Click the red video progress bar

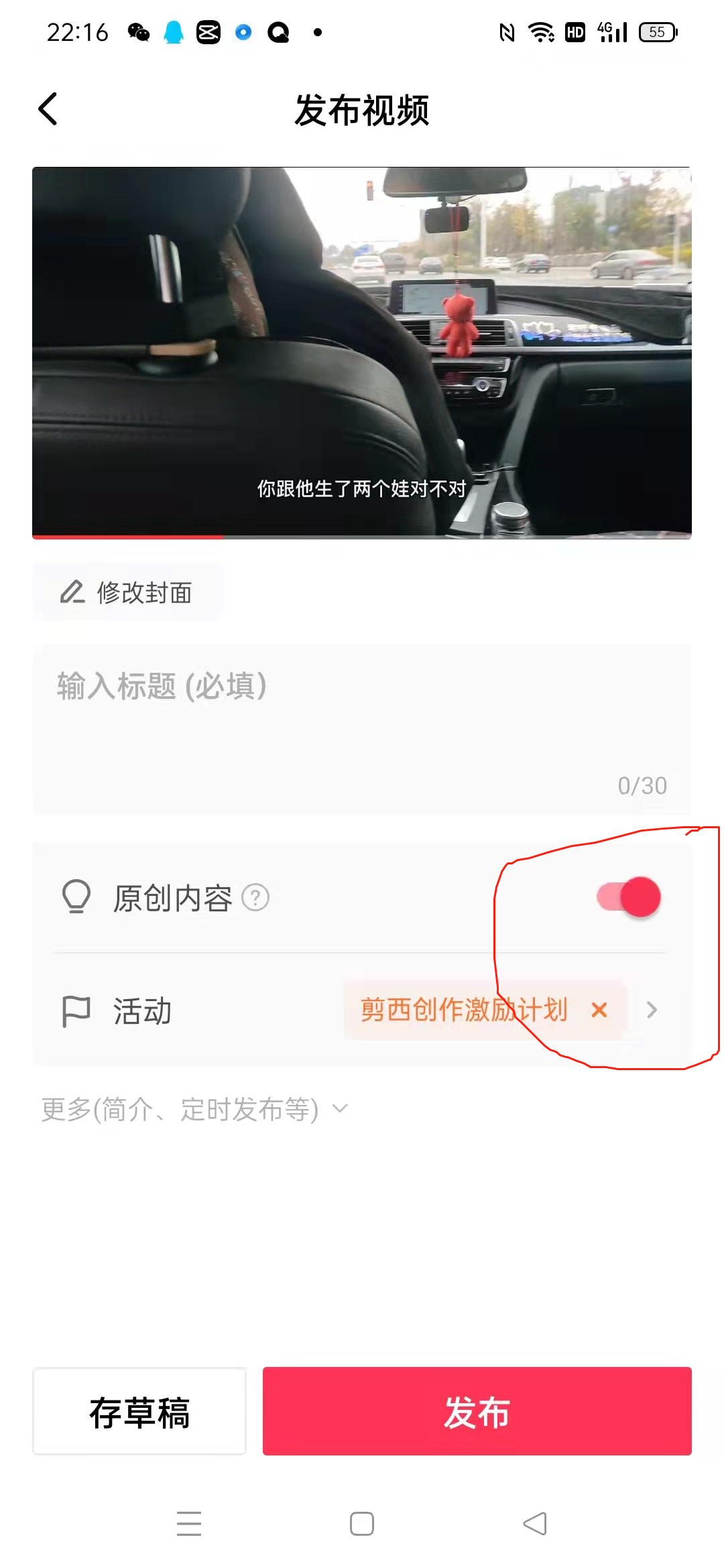127,538
